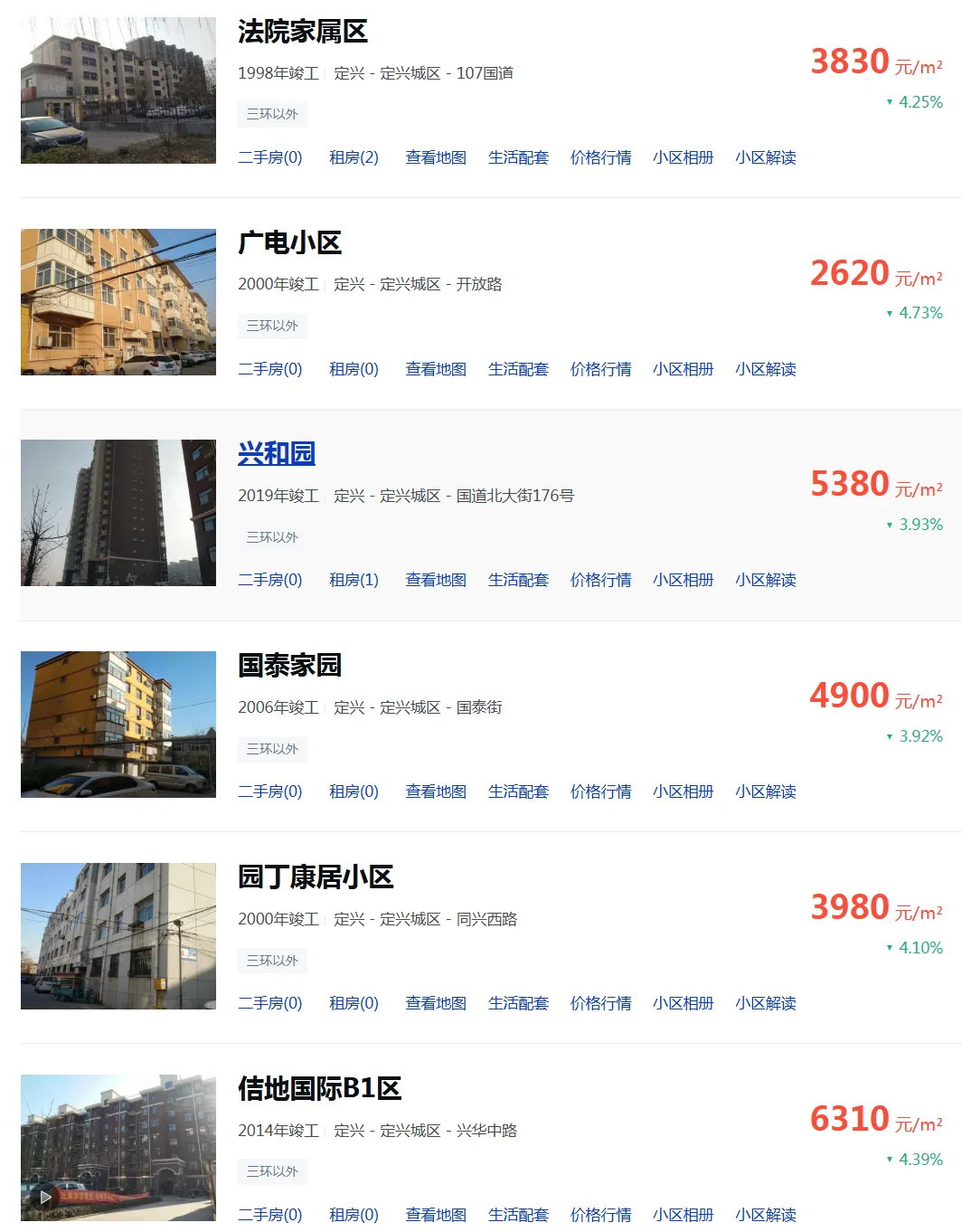Open the 佶地国际B1区 community title

click(x=320, y=1088)
